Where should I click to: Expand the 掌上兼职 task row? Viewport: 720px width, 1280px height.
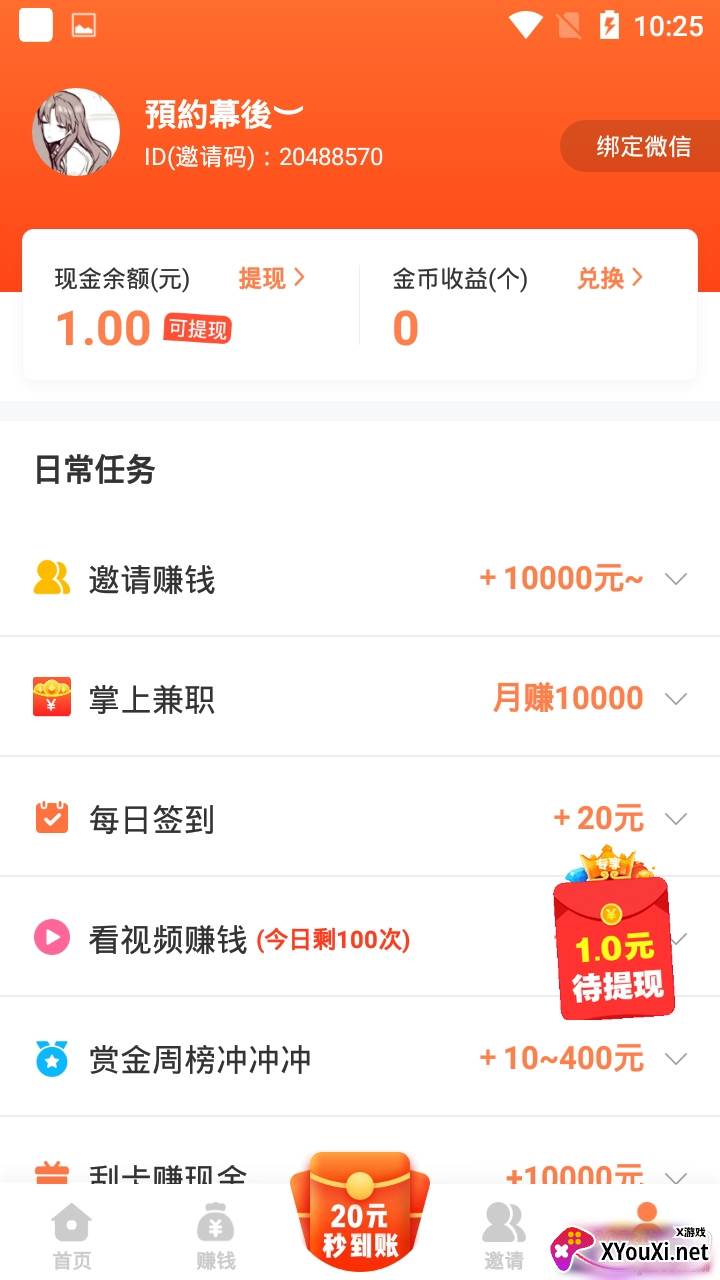tap(360, 698)
